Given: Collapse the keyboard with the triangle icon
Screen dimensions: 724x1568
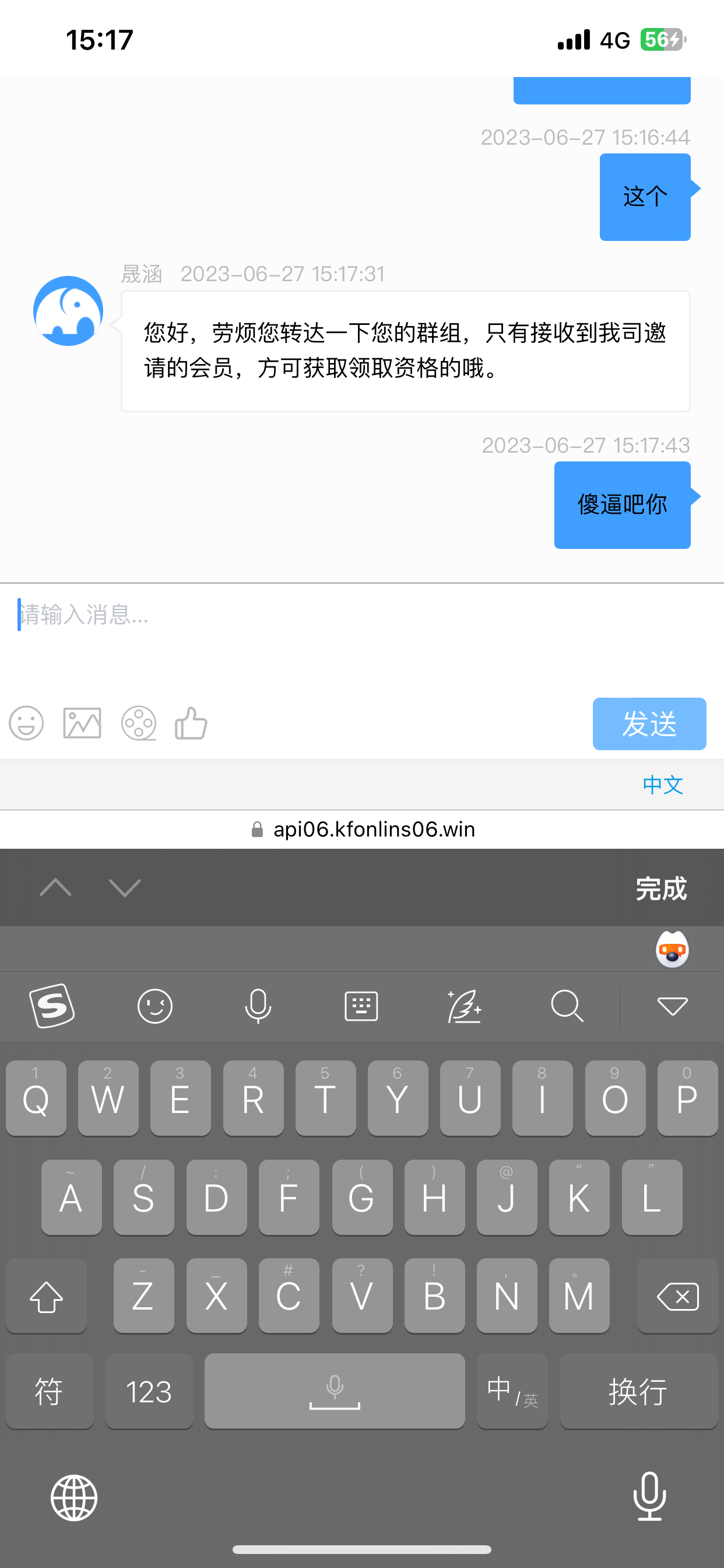Looking at the screenshot, I should tap(672, 1006).
